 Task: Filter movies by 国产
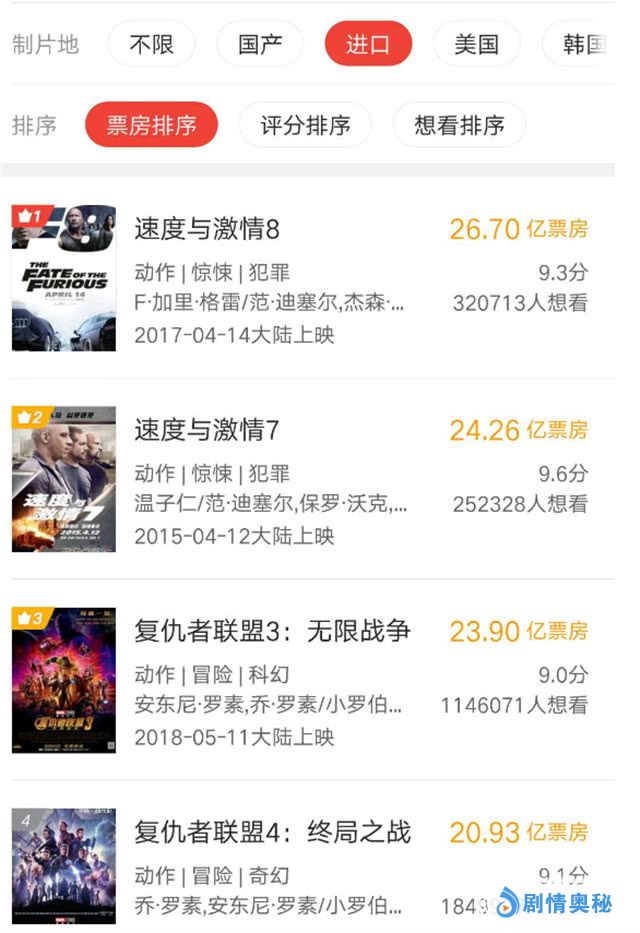pos(260,45)
